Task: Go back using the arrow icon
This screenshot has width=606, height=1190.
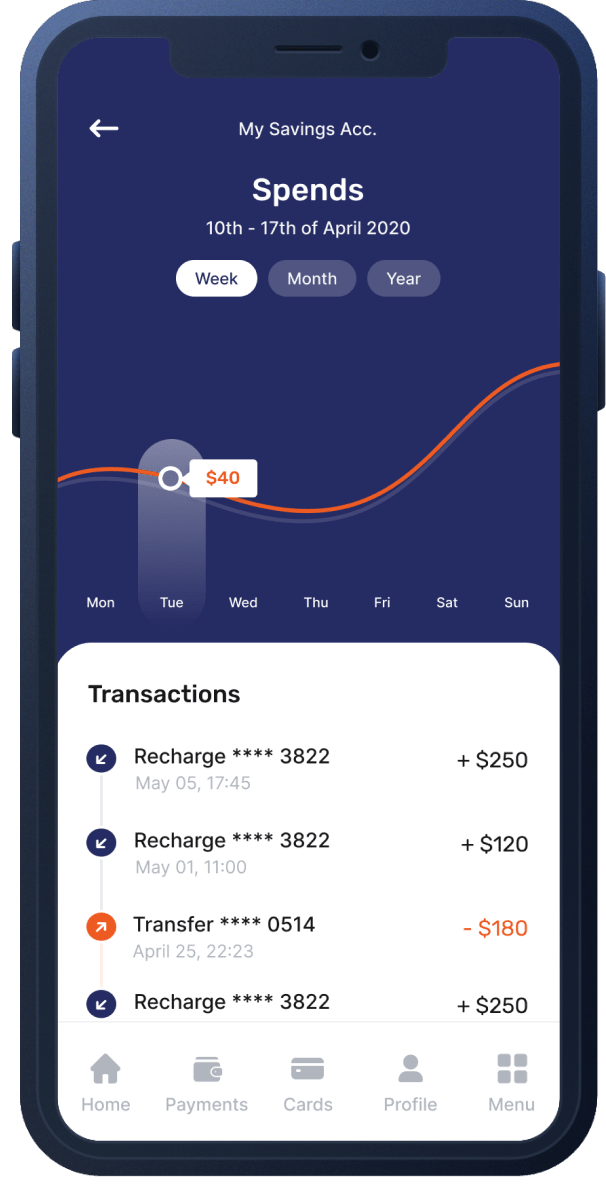Action: click(x=104, y=128)
